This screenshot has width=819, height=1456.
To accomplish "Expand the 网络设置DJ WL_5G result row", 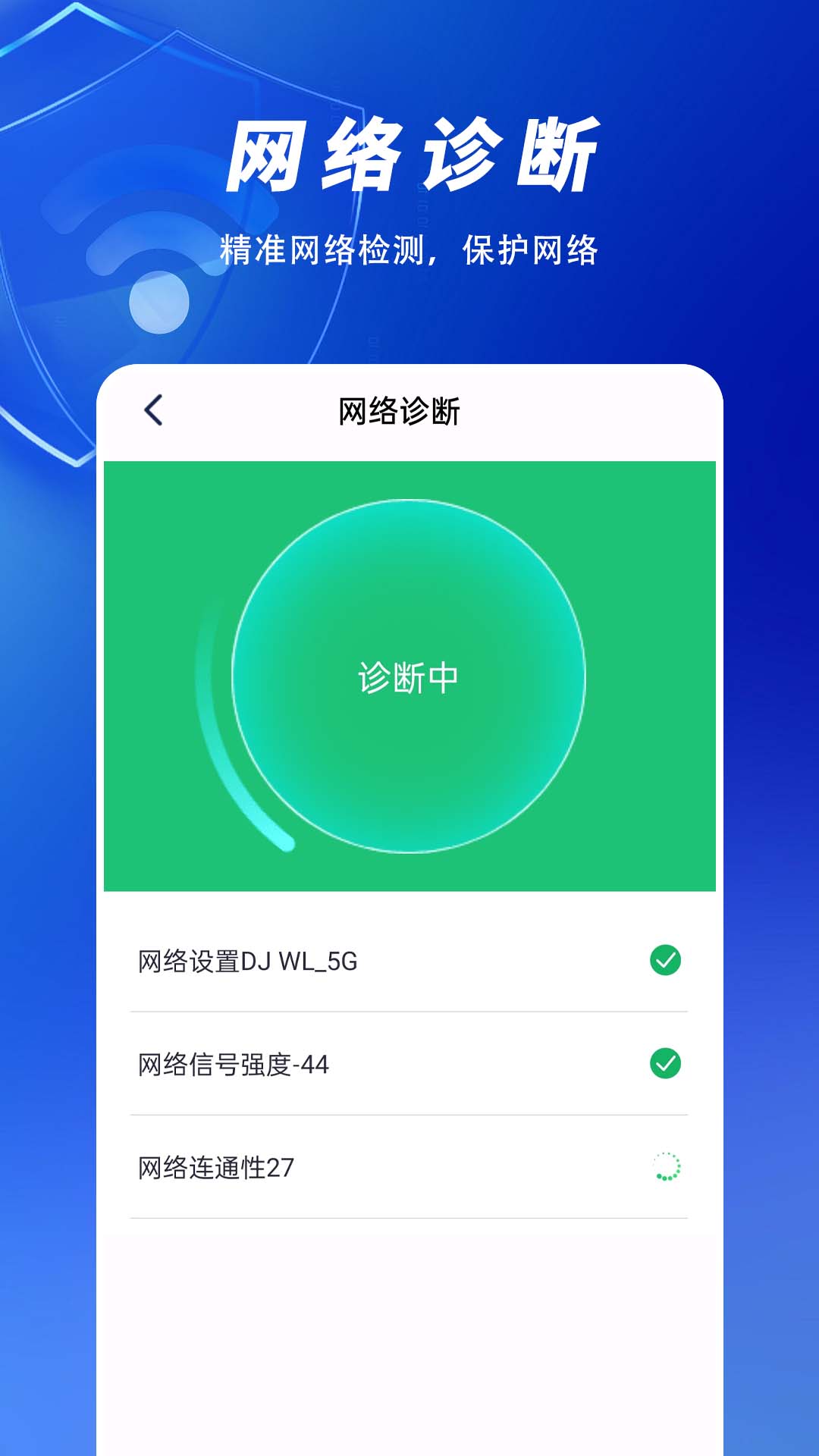I will point(409,959).
